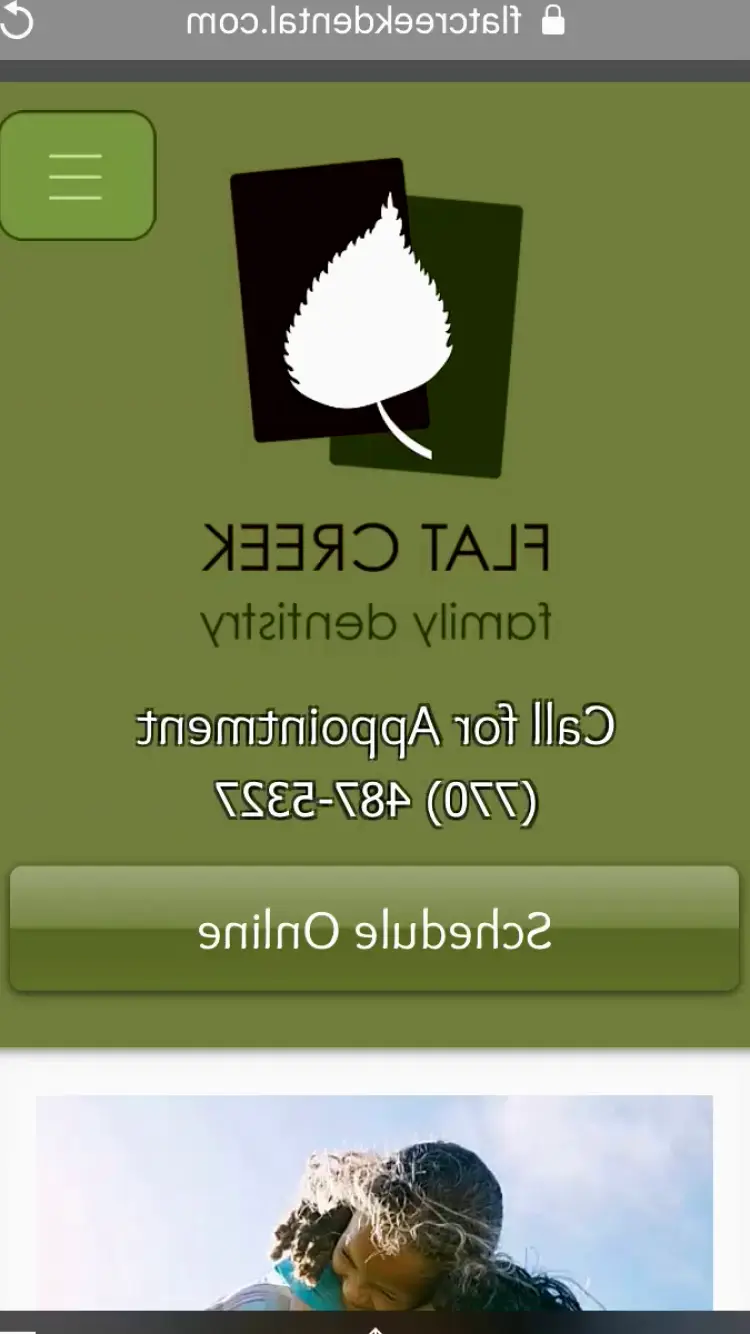The width and height of the screenshot is (750, 1334).
Task: Tap the Schedule Online button
Action: coord(374,929)
